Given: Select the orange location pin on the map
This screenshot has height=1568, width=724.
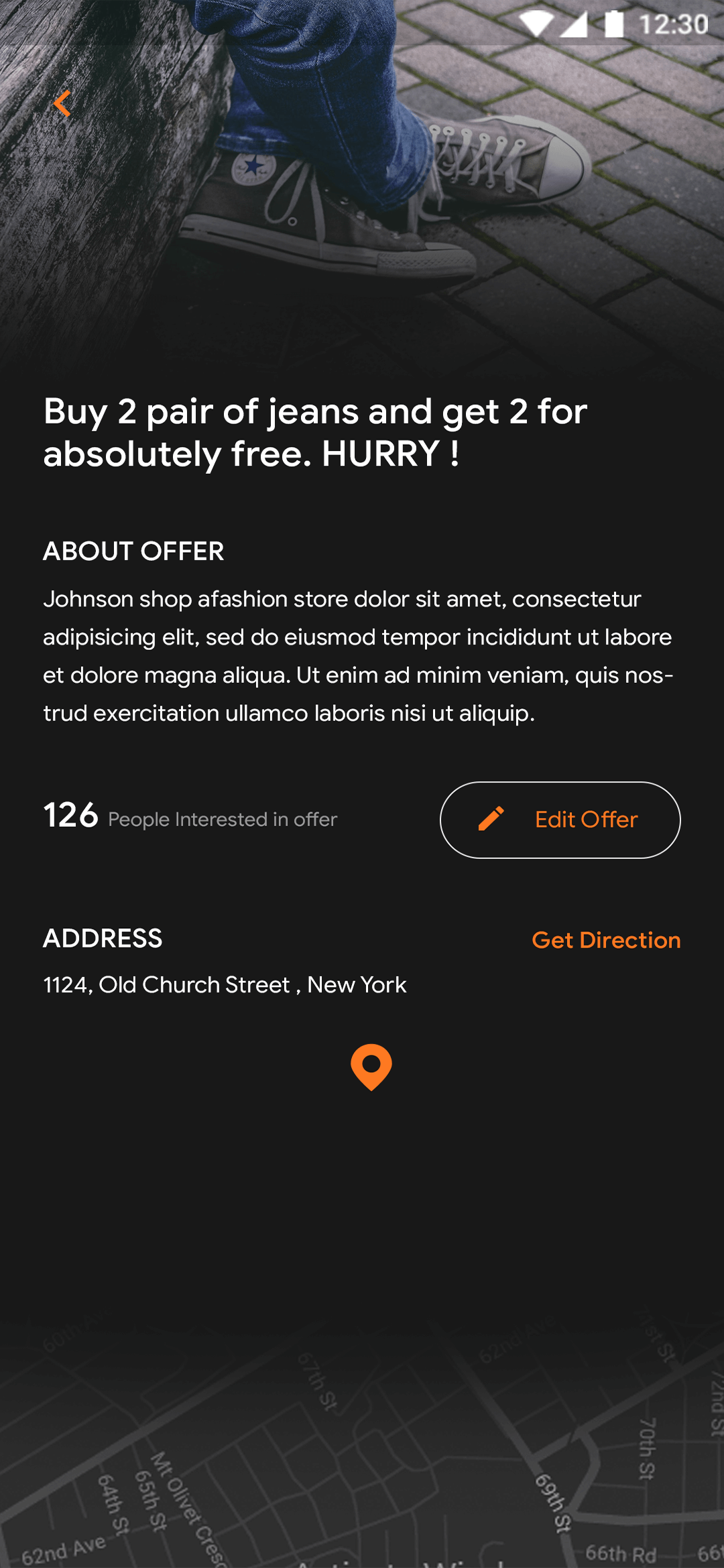Looking at the screenshot, I should pos(371,1067).
